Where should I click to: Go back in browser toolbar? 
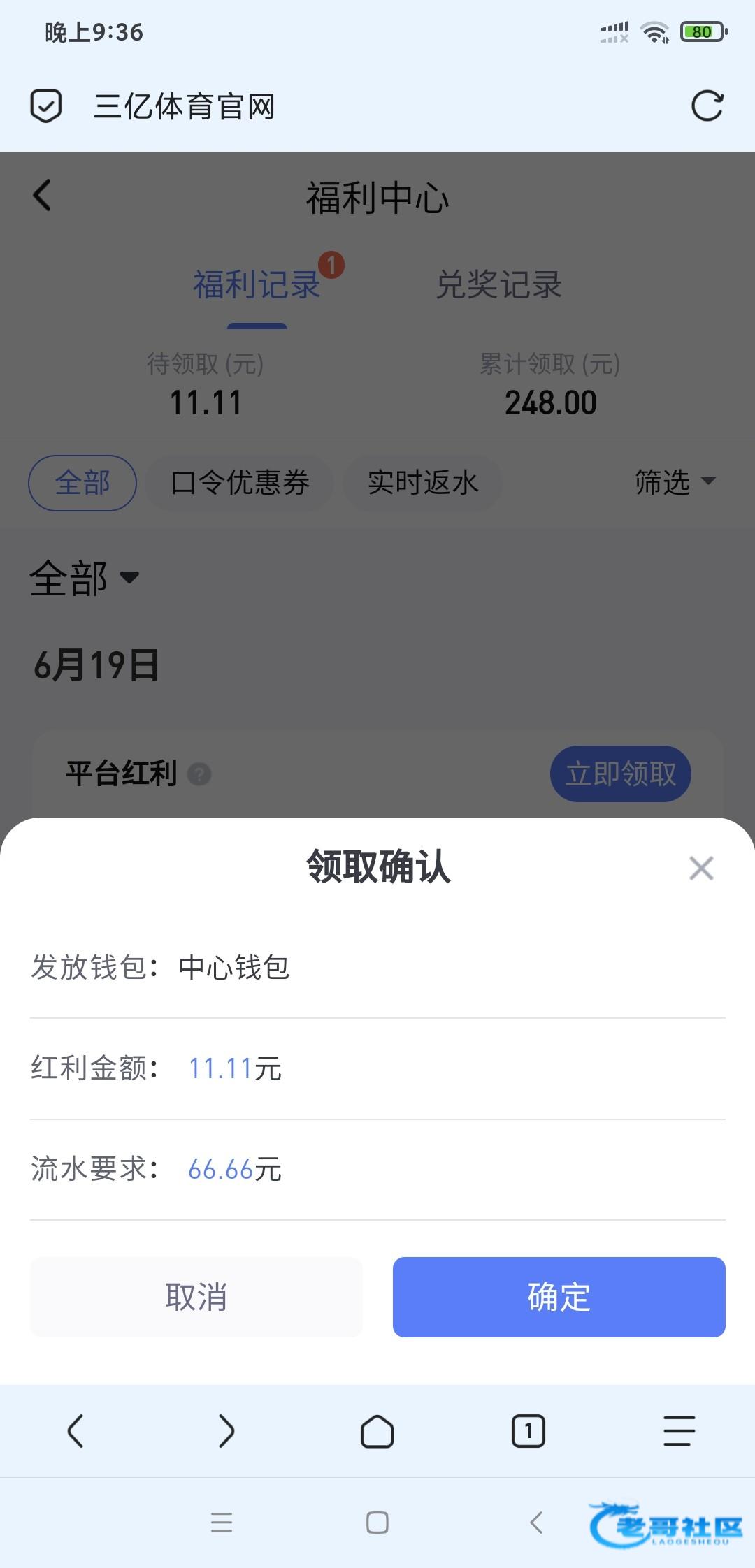75,1431
